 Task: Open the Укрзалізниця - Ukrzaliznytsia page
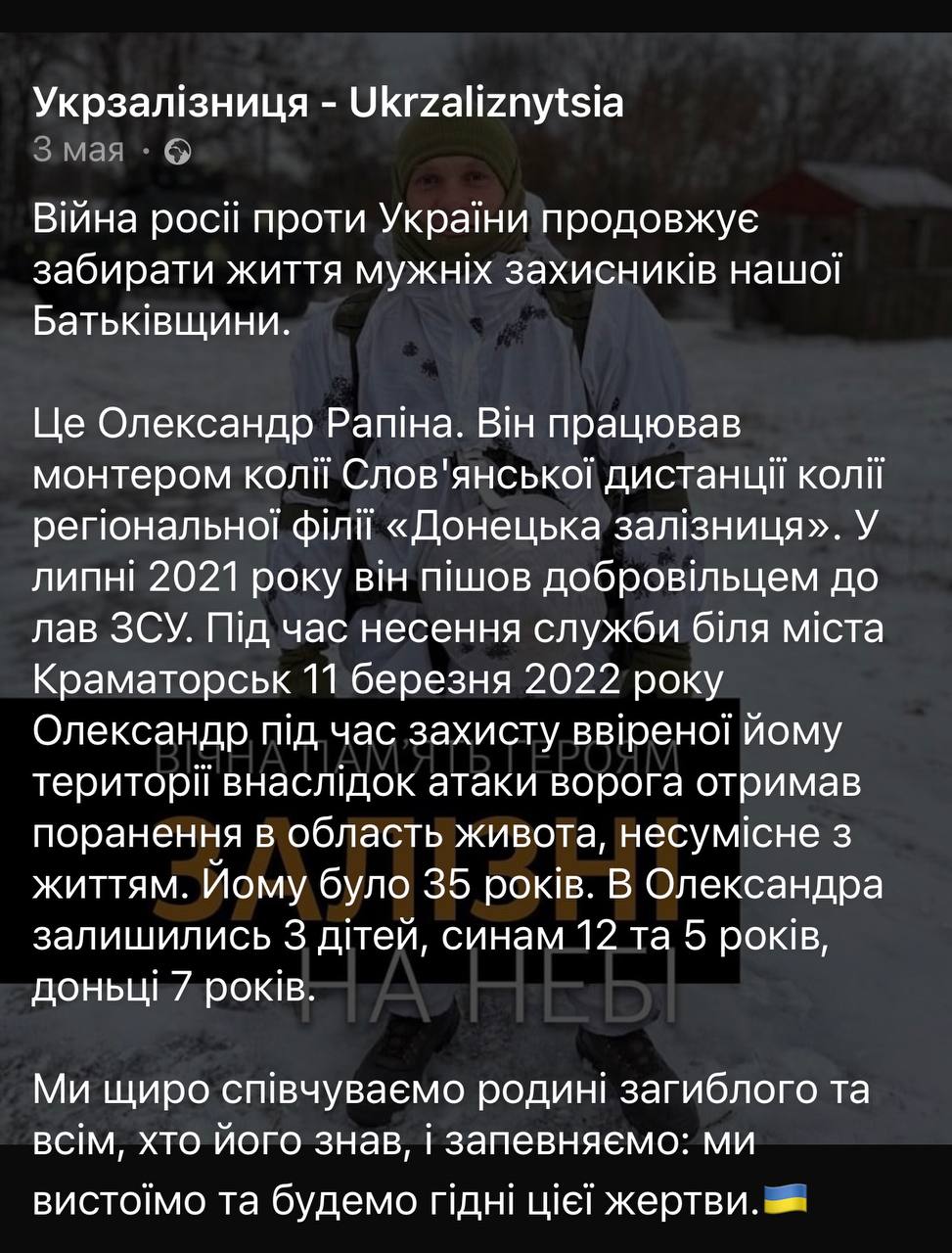click(x=328, y=102)
